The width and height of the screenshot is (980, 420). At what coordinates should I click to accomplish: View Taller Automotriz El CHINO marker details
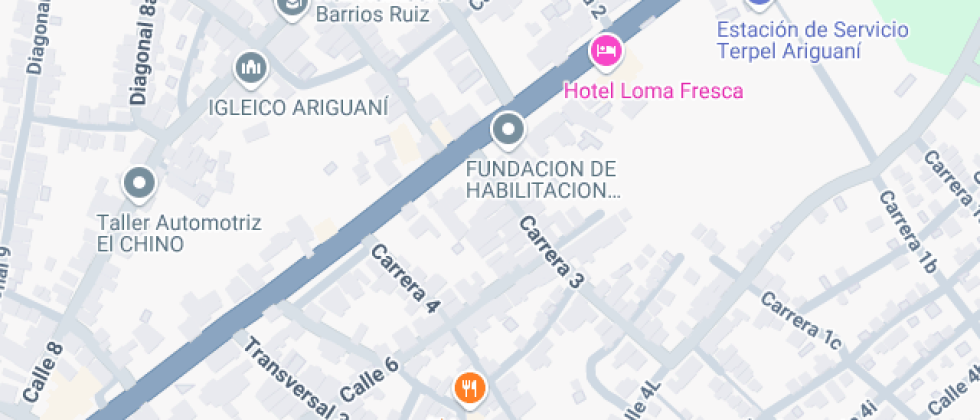pyautogui.click(x=139, y=184)
